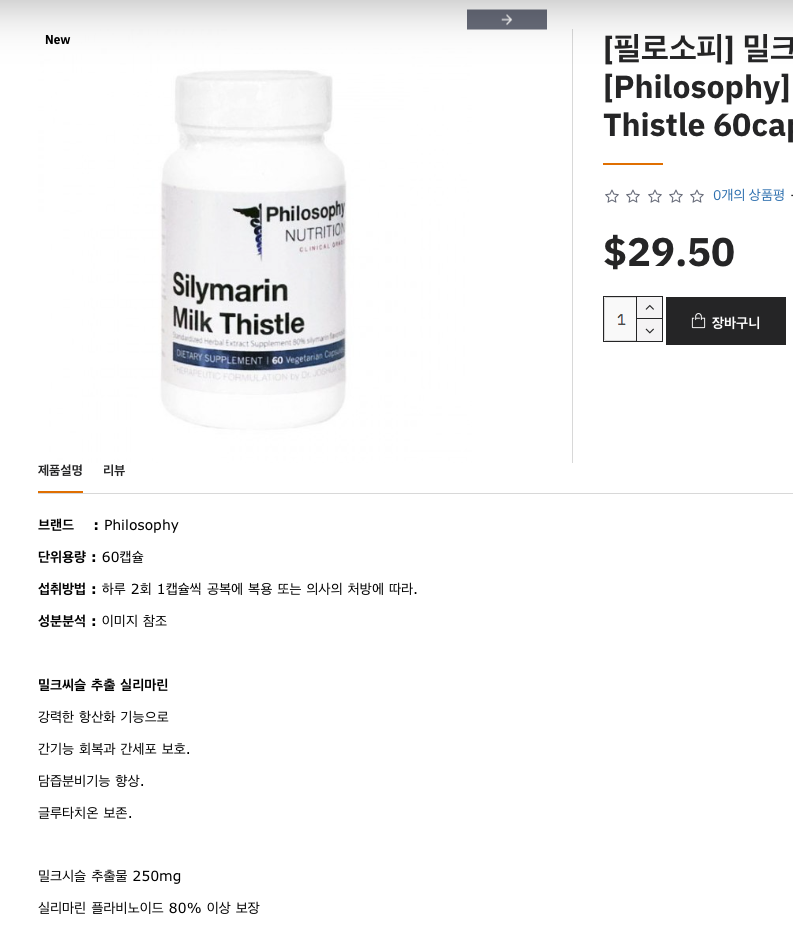The image size is (793, 931).
Task: Add product with the 장바구니 button
Action: pos(725,321)
